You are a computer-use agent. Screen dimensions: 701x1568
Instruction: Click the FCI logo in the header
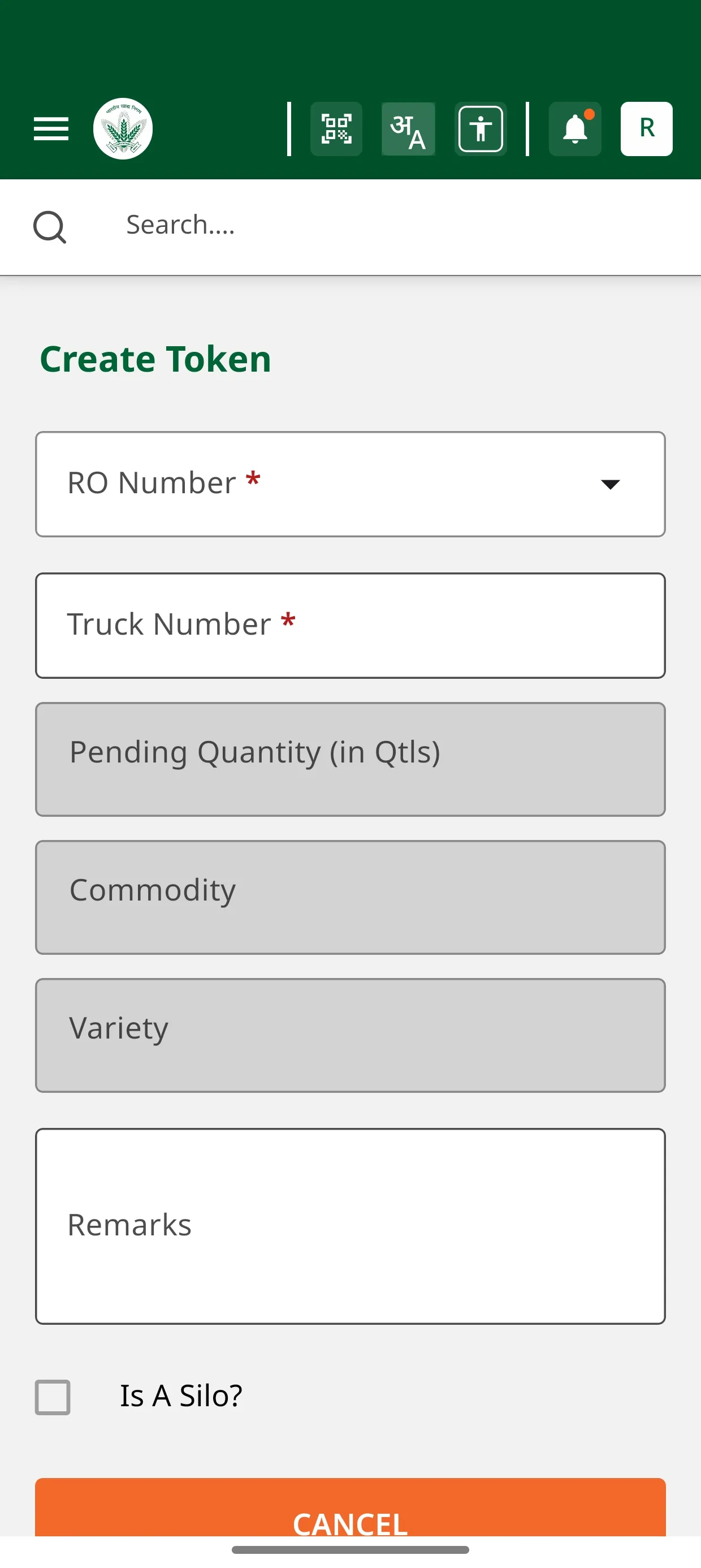(x=122, y=128)
